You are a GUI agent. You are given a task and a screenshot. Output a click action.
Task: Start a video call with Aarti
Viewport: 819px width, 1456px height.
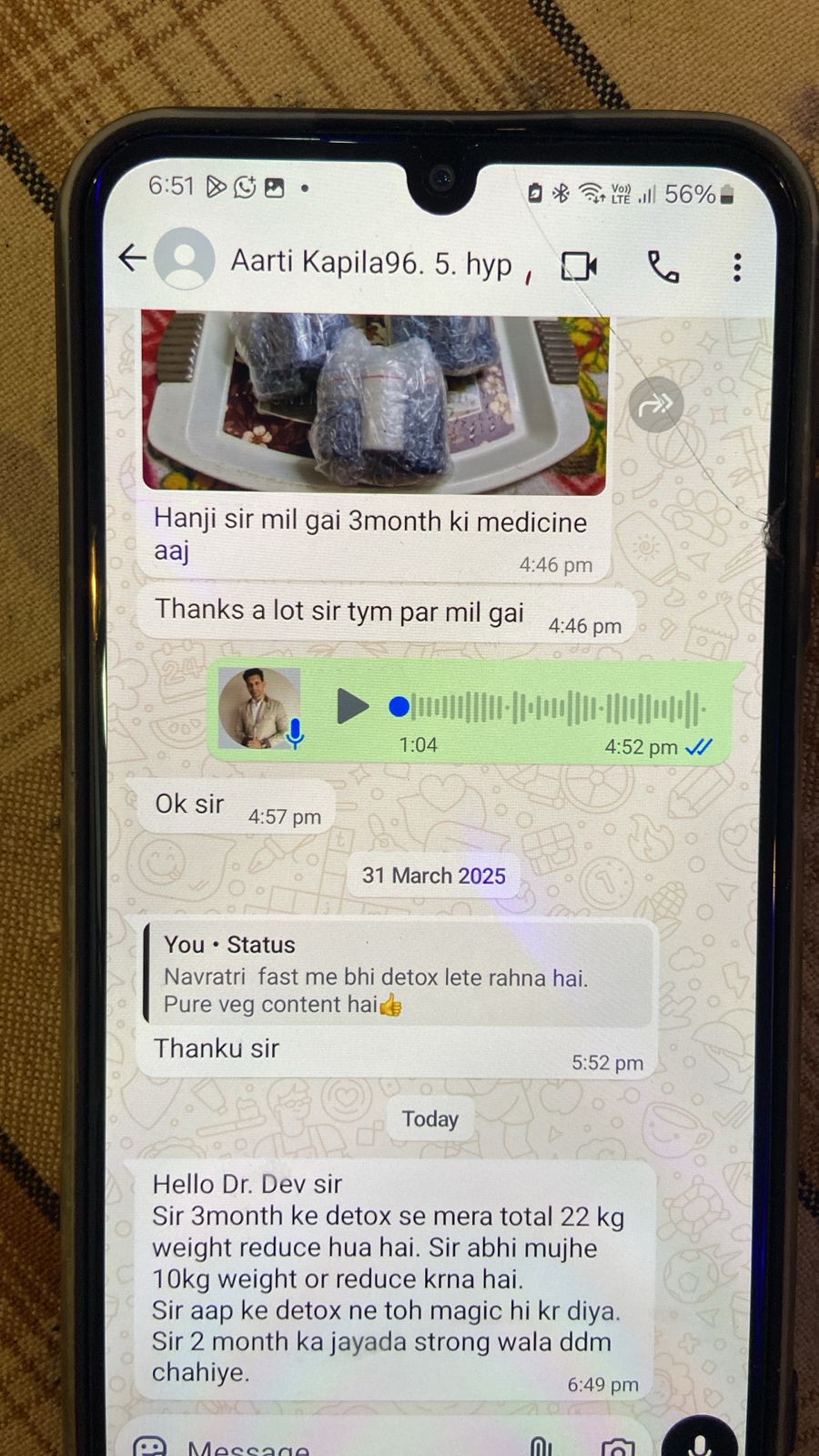click(x=579, y=267)
